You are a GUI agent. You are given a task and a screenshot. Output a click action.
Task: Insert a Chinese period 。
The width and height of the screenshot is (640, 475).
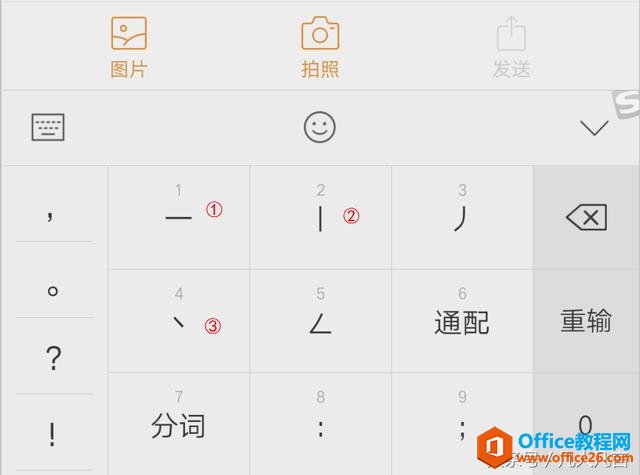coord(54,288)
